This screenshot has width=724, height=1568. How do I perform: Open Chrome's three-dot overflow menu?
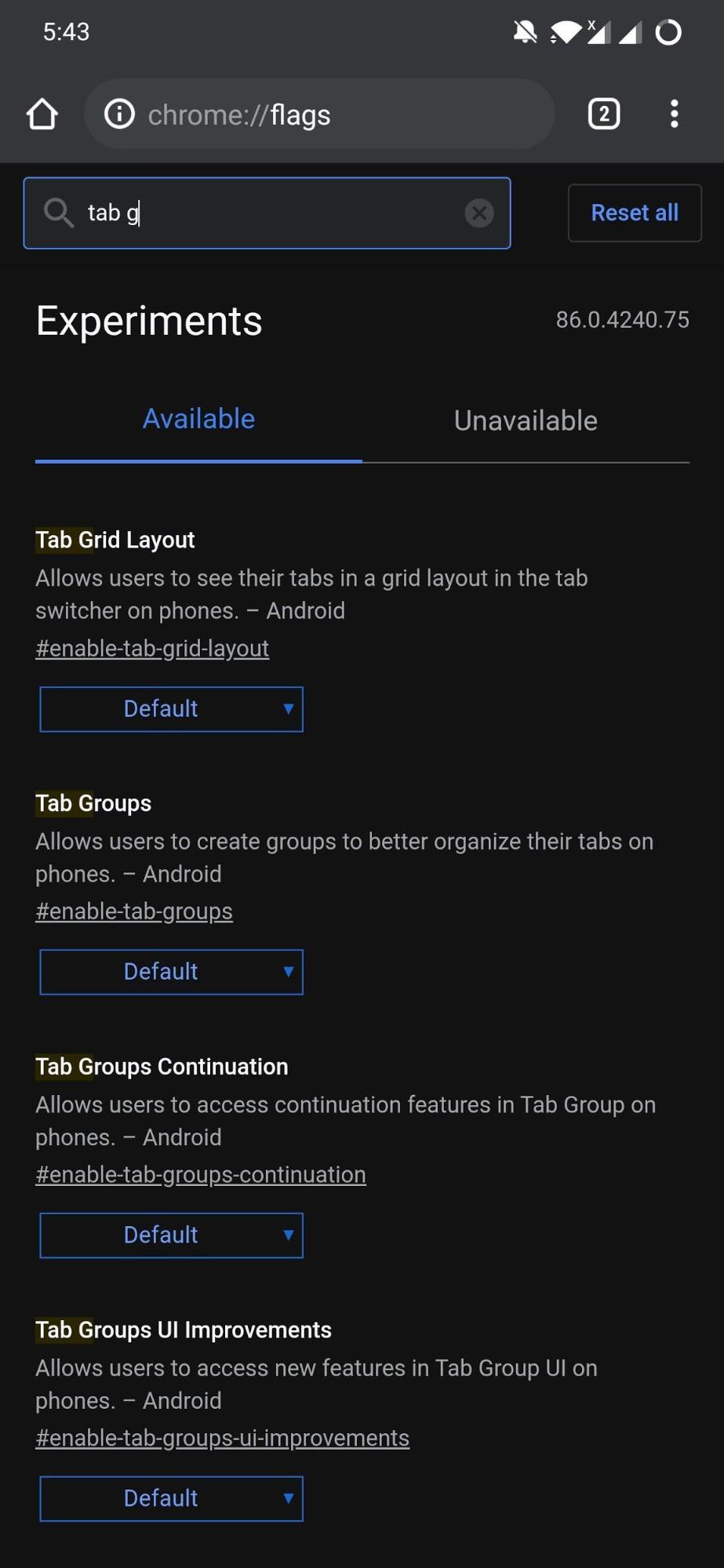[675, 115]
